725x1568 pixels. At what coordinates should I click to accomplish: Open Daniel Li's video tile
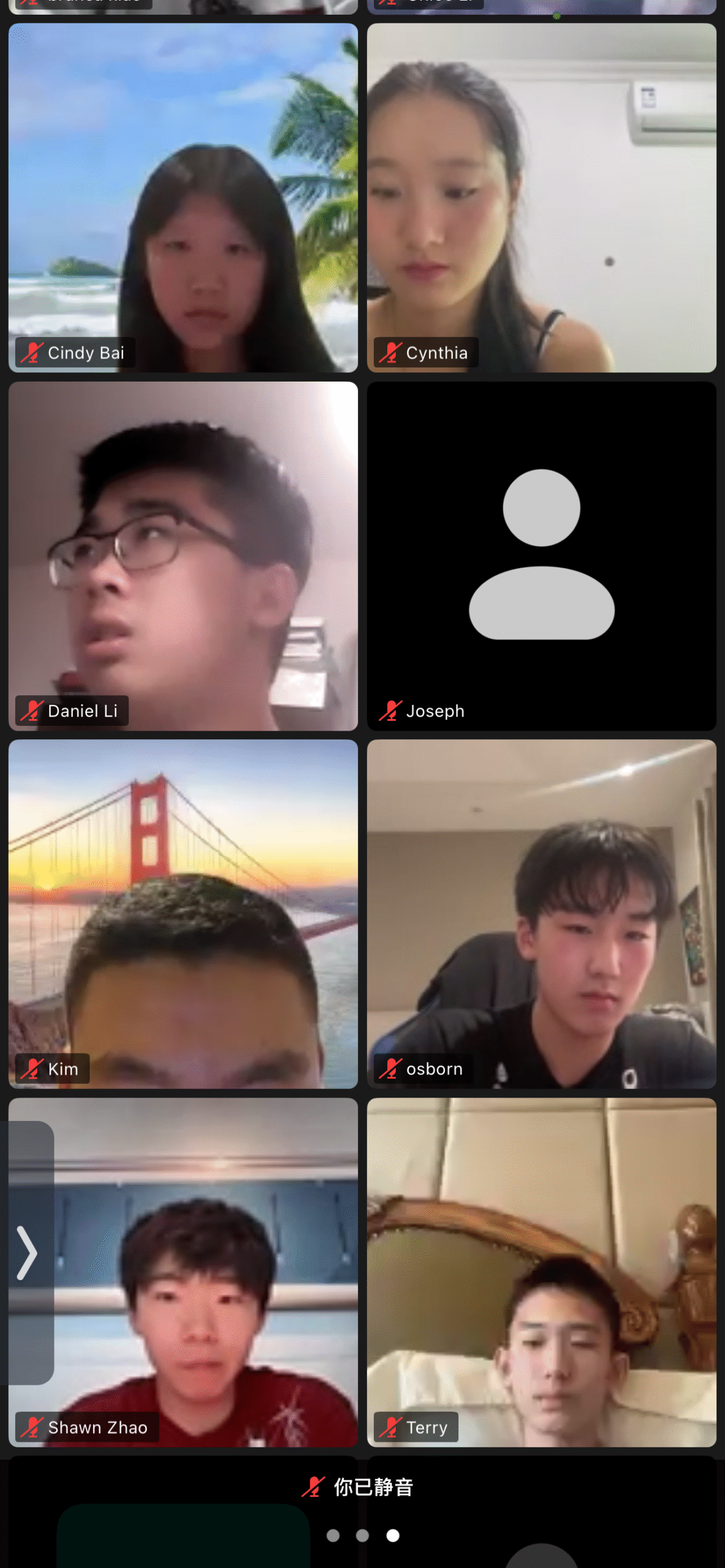click(x=183, y=556)
